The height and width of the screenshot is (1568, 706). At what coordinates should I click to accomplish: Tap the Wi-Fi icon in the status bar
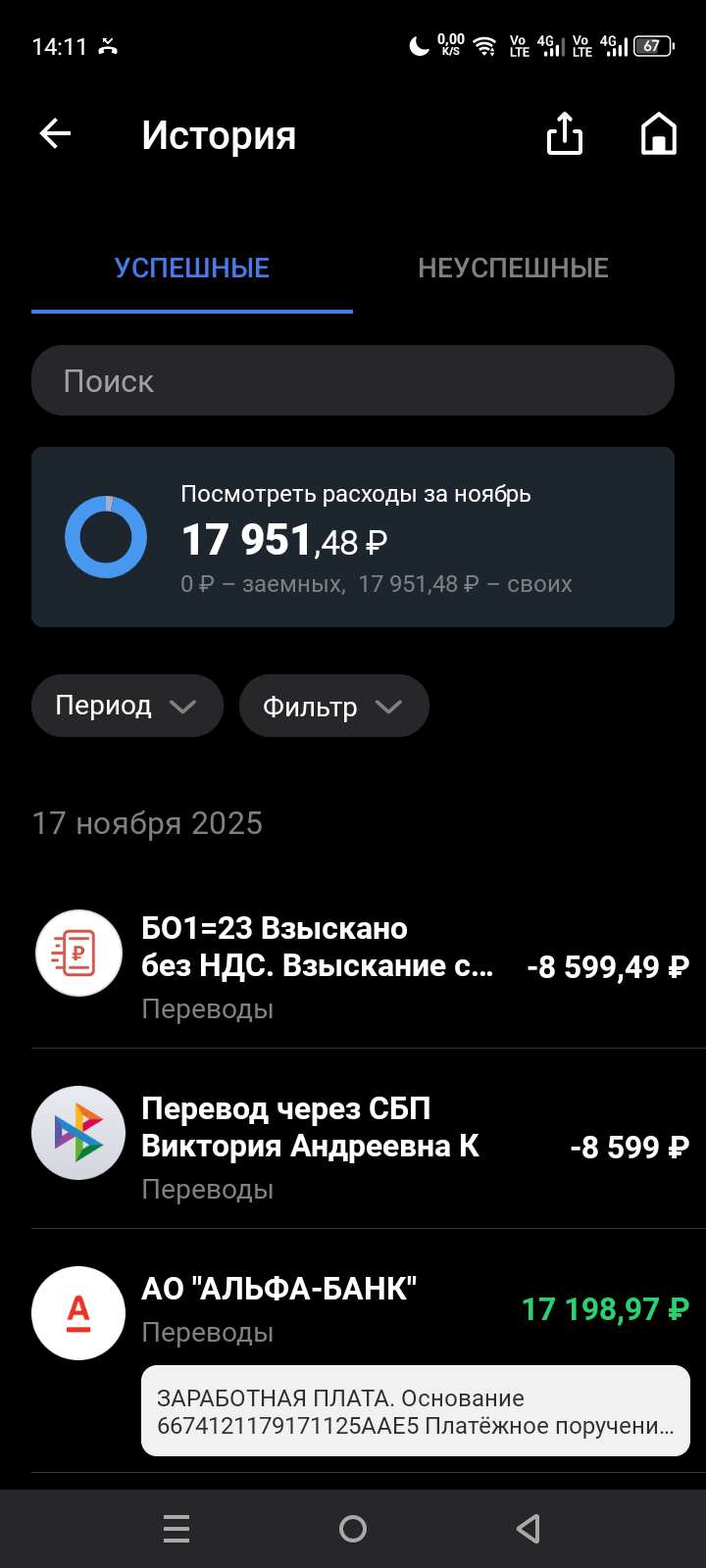tap(485, 43)
